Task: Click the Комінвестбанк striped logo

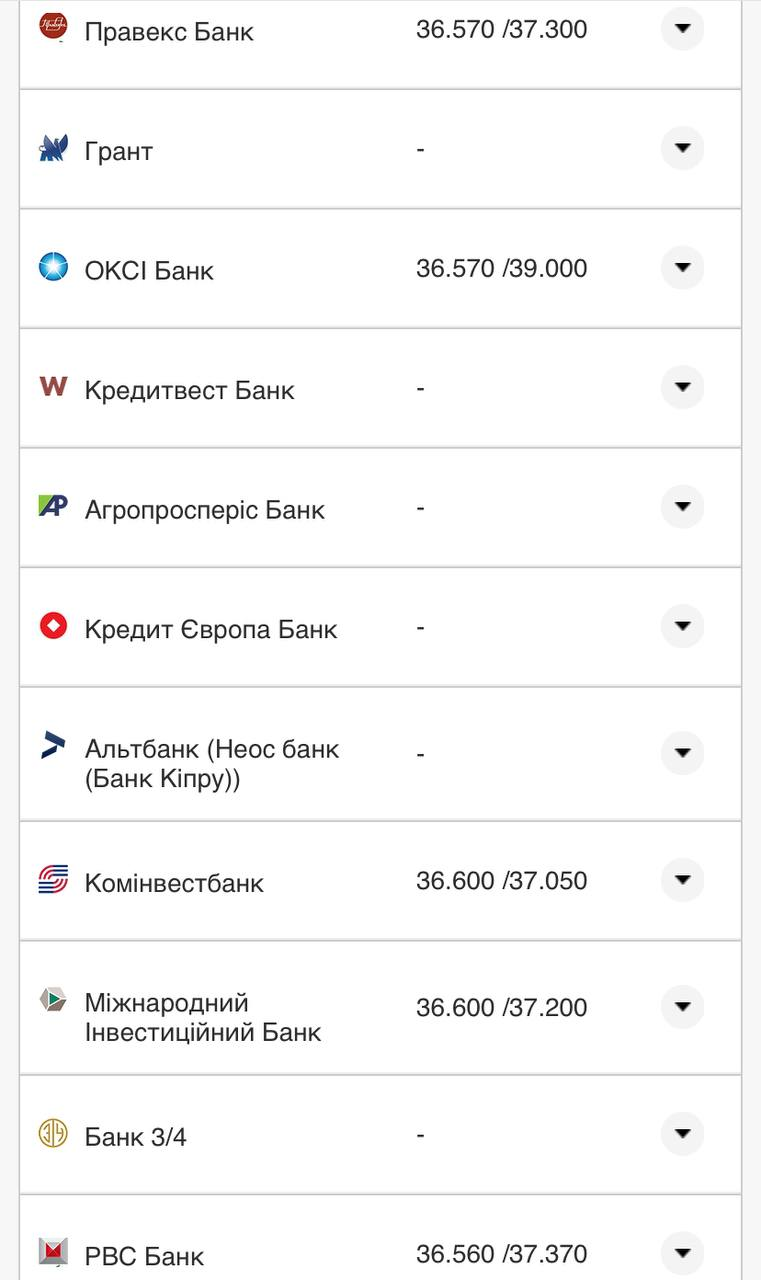Action: [53, 881]
